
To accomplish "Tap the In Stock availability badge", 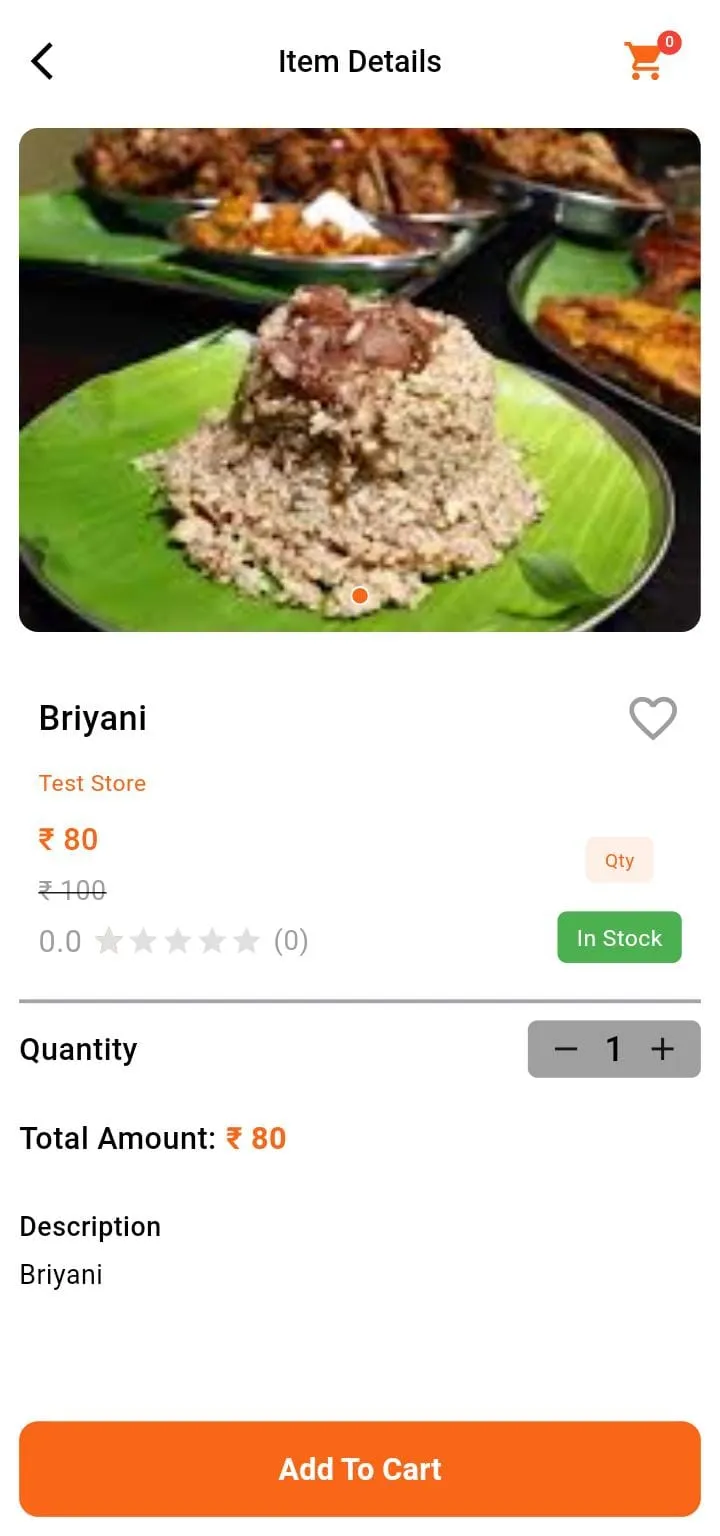I will click(x=619, y=938).
